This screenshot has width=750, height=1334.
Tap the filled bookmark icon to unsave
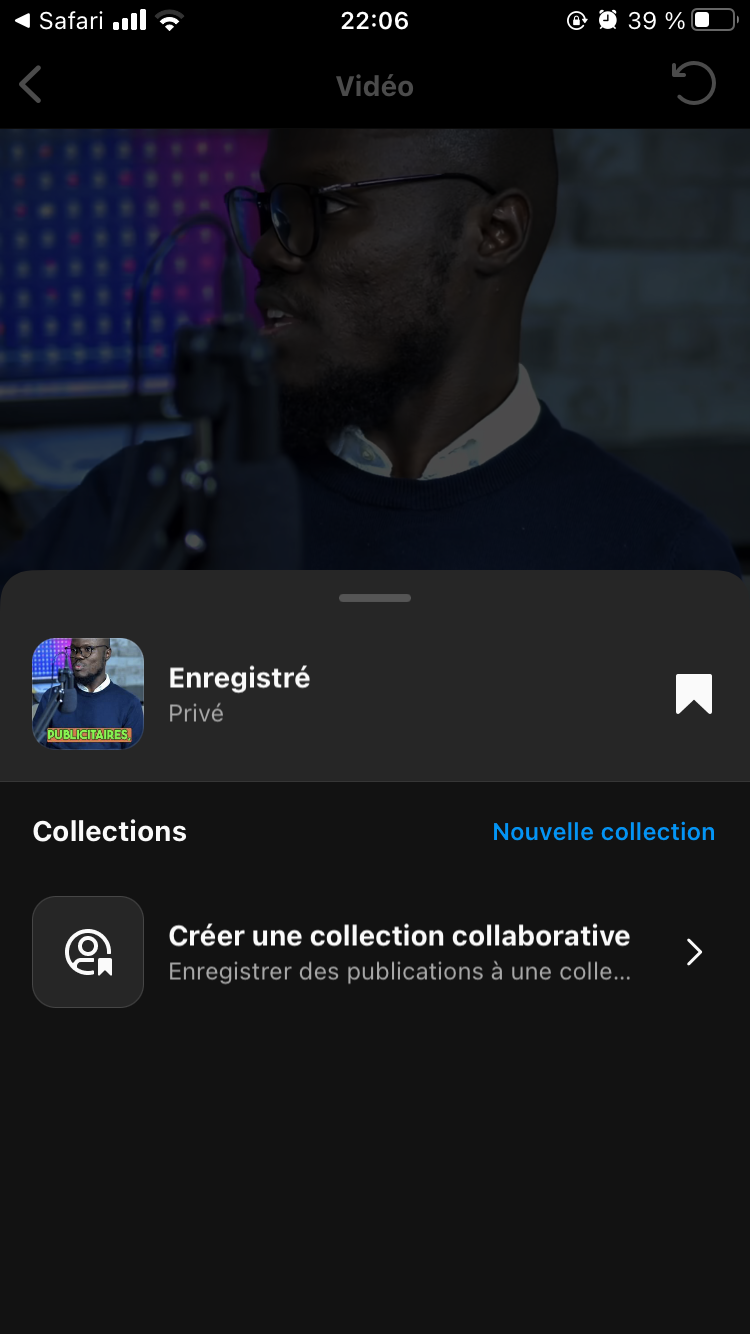693,694
